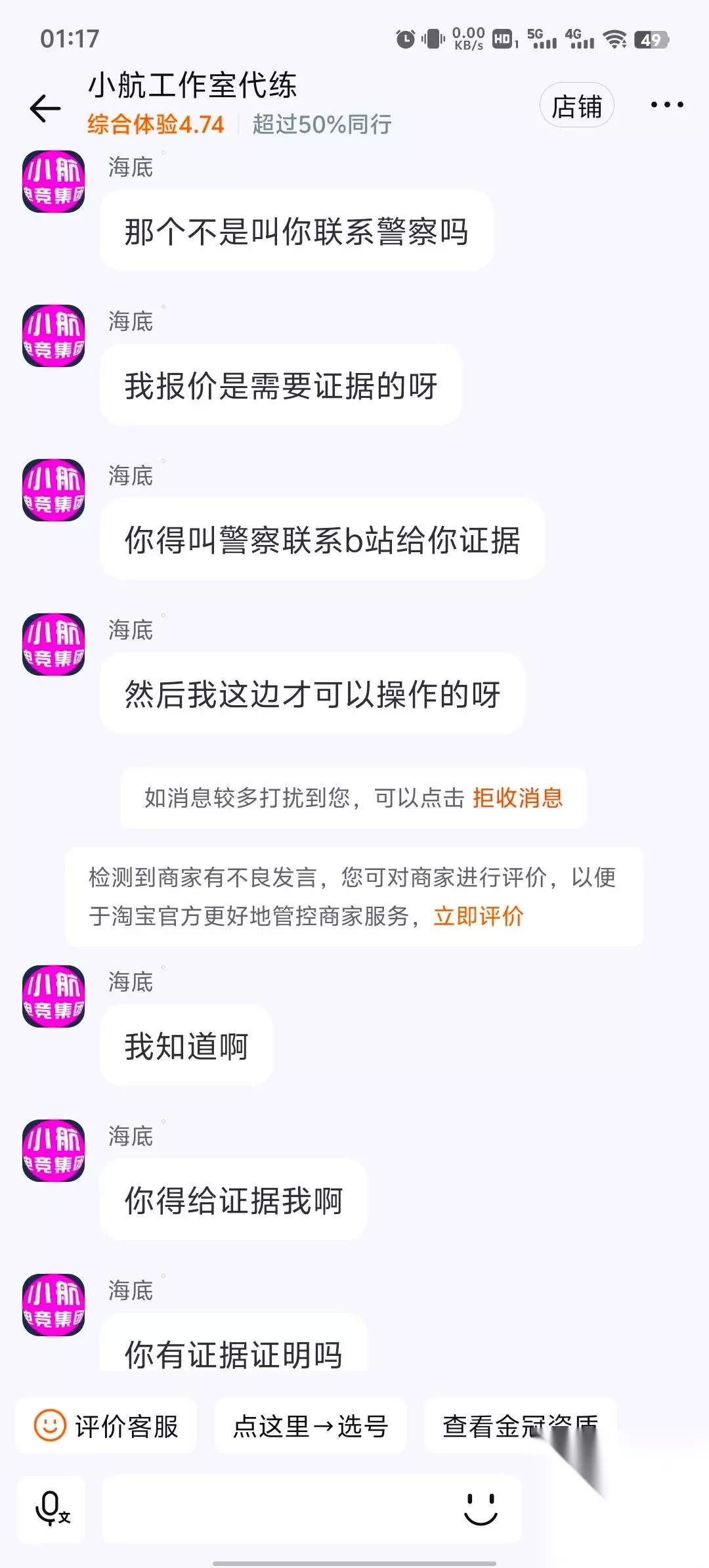The width and height of the screenshot is (709, 1568).
Task: Open the 店铺 shop button
Action: coord(576,106)
